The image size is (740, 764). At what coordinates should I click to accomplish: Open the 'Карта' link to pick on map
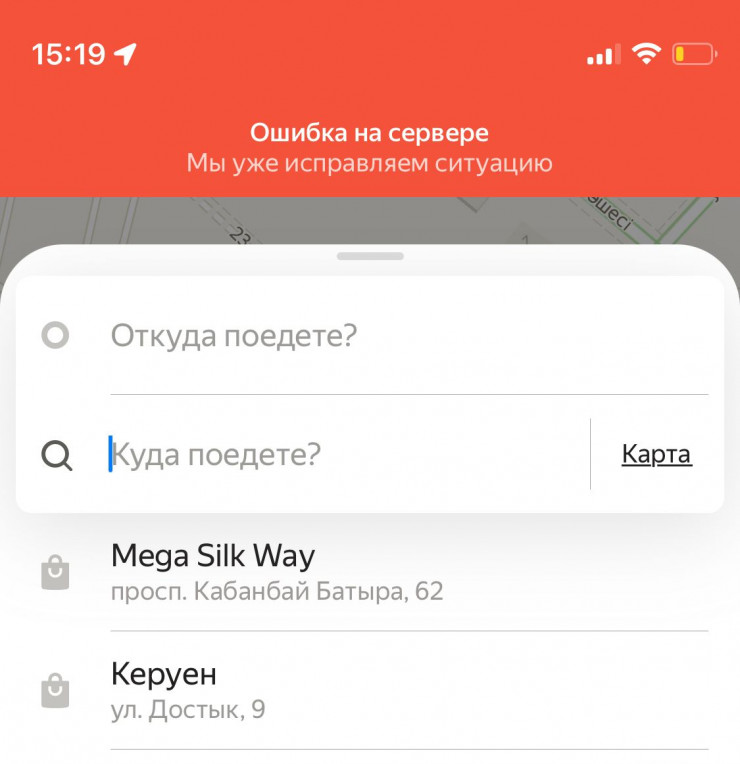point(656,455)
